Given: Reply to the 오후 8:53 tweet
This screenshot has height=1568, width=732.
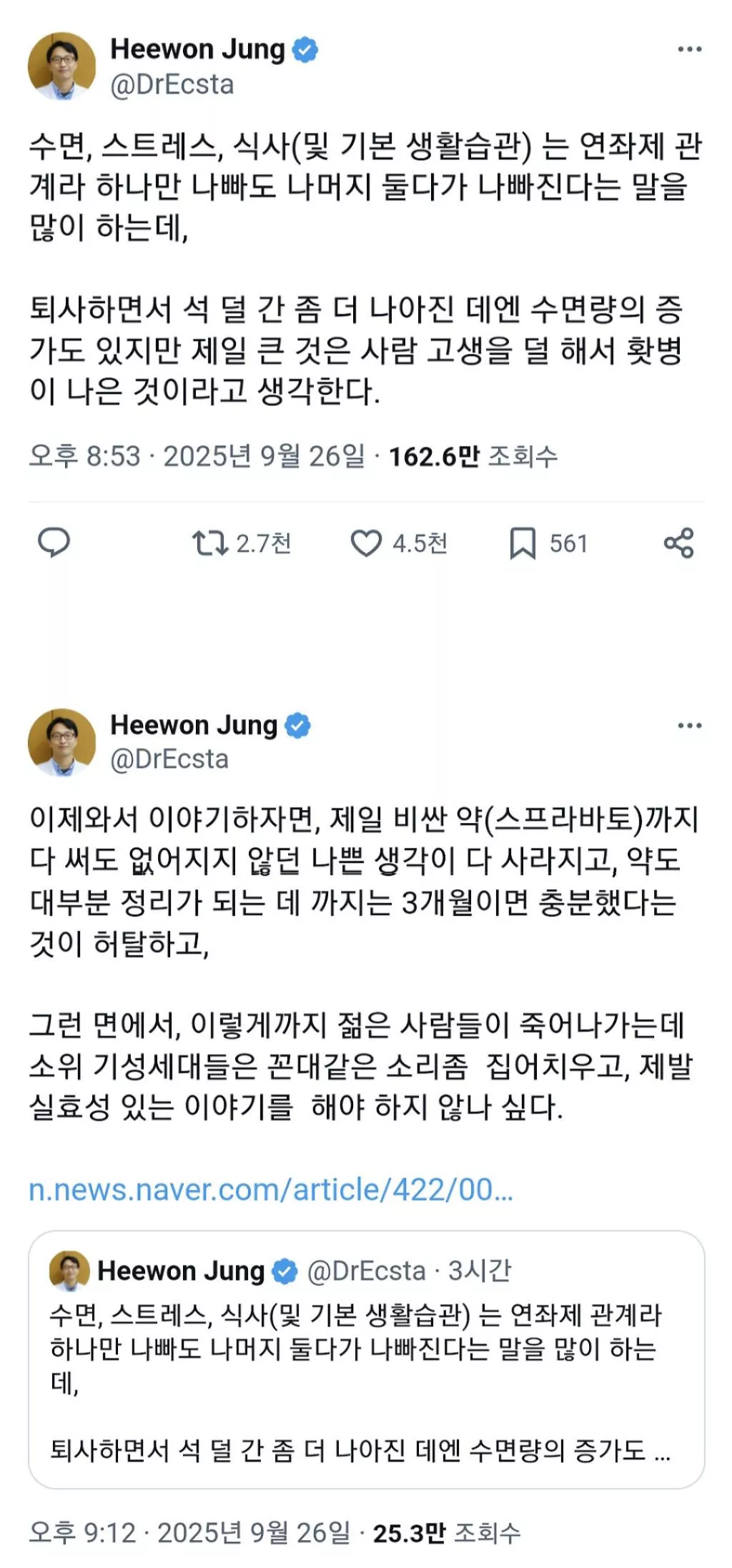Looking at the screenshot, I should tap(54, 543).
